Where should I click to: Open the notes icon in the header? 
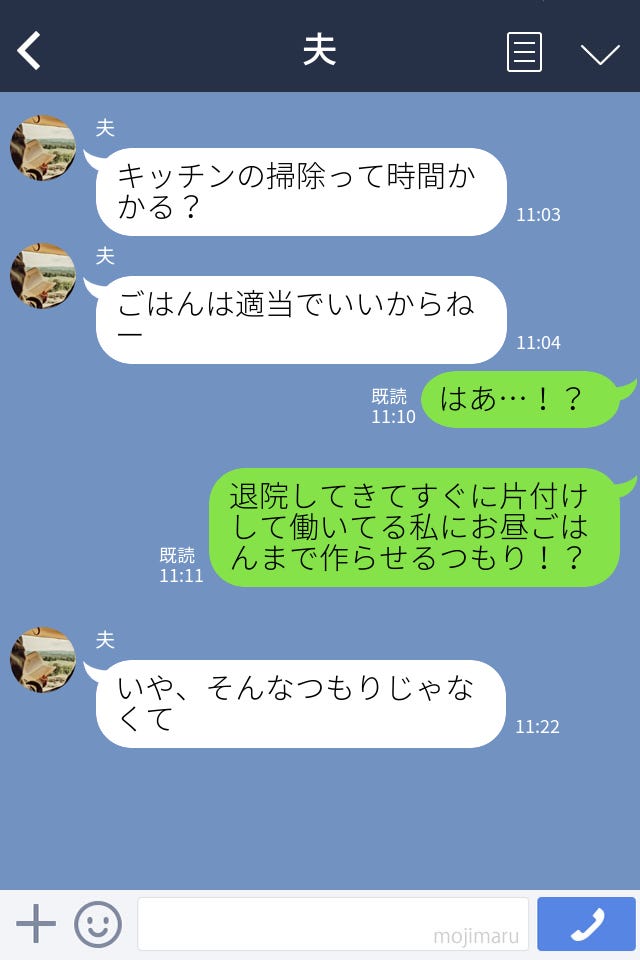click(524, 52)
